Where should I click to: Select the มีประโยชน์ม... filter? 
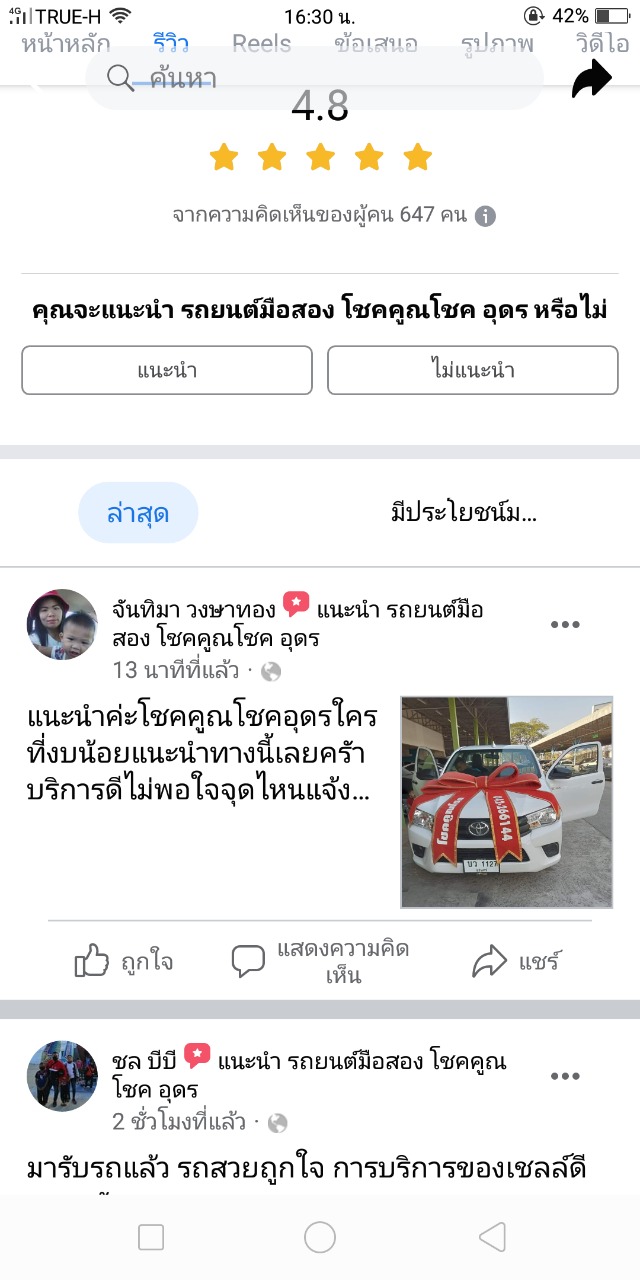464,514
